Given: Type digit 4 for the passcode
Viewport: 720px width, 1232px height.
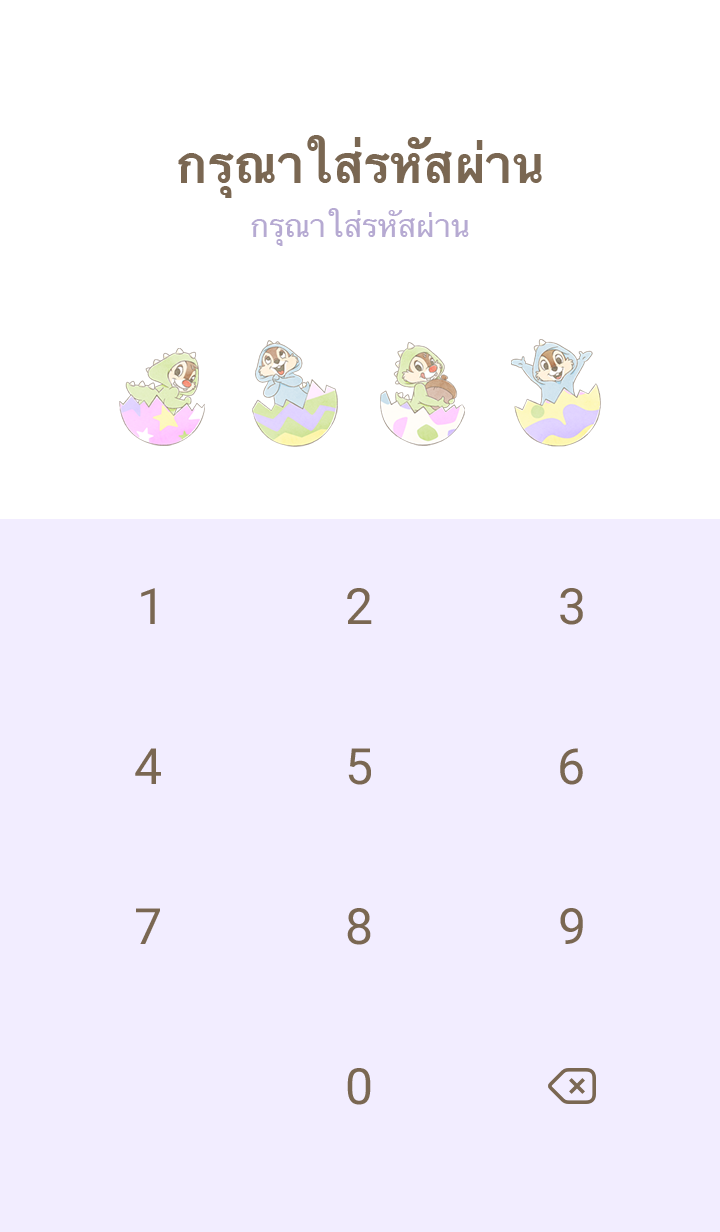Looking at the screenshot, I should pyautogui.click(x=148, y=767).
